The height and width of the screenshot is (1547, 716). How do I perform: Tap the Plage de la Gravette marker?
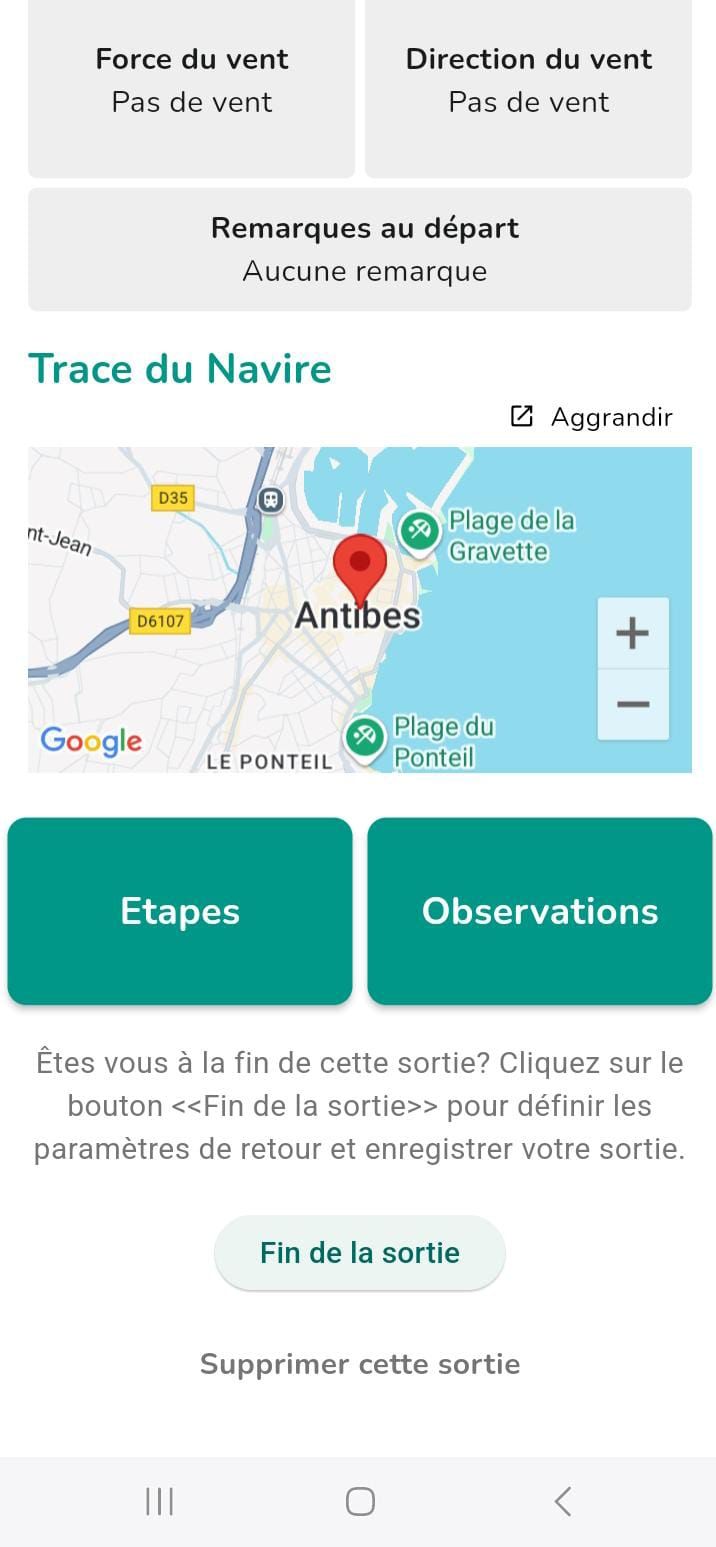[x=419, y=531]
